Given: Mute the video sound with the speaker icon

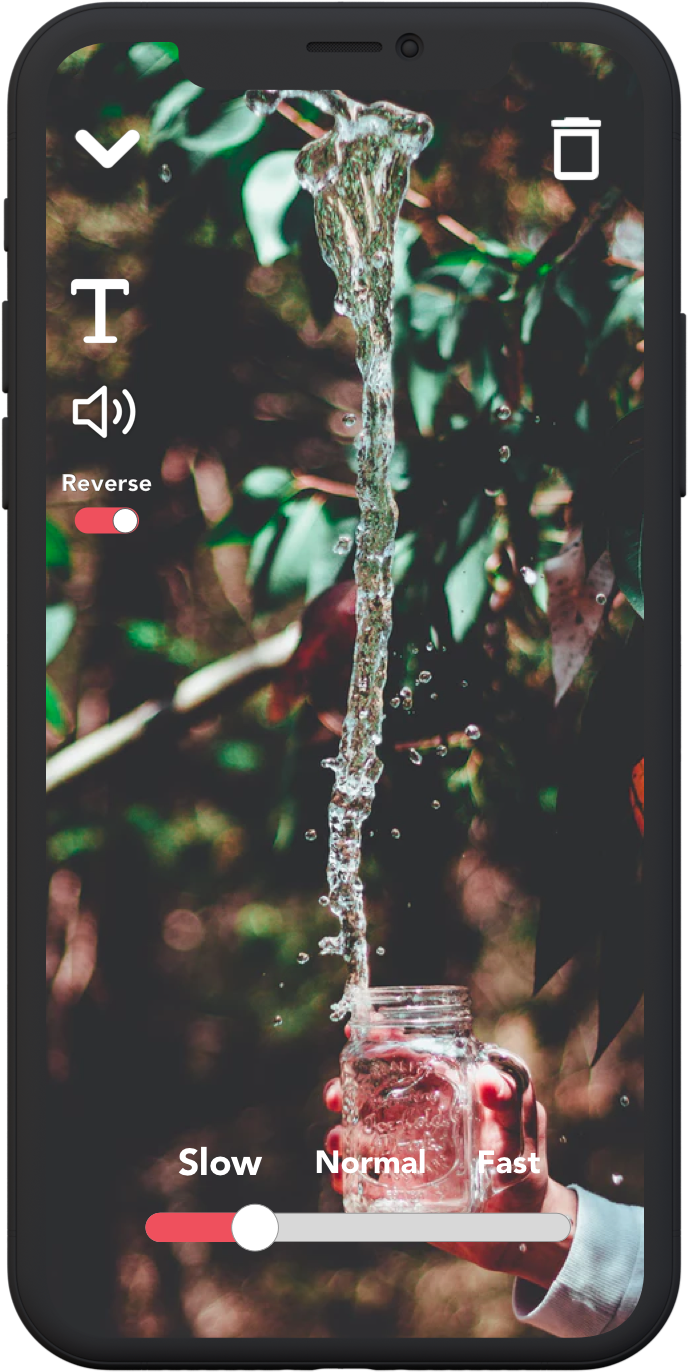Looking at the screenshot, I should pos(104,412).
